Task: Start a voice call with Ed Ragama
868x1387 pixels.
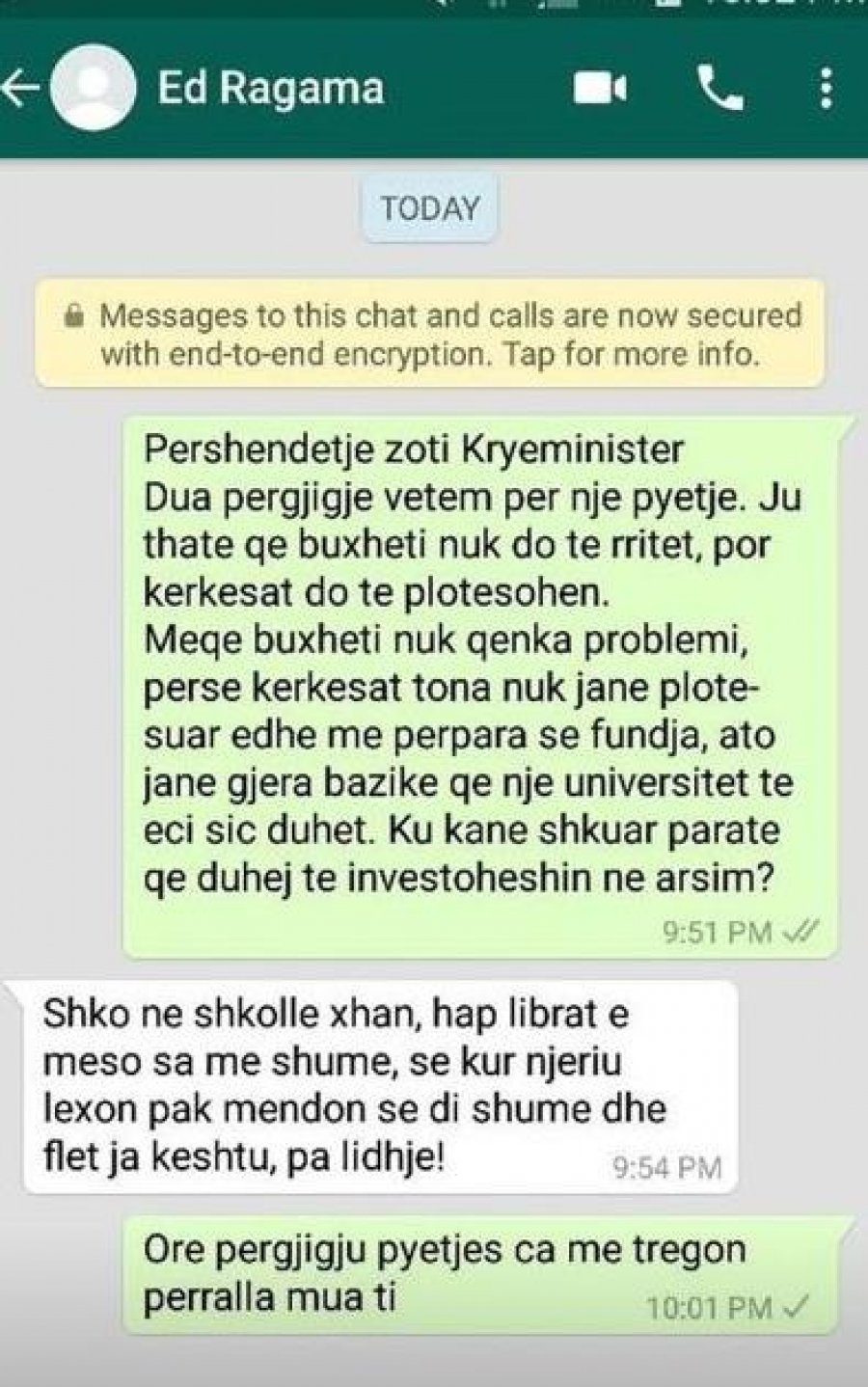Action: (719, 89)
